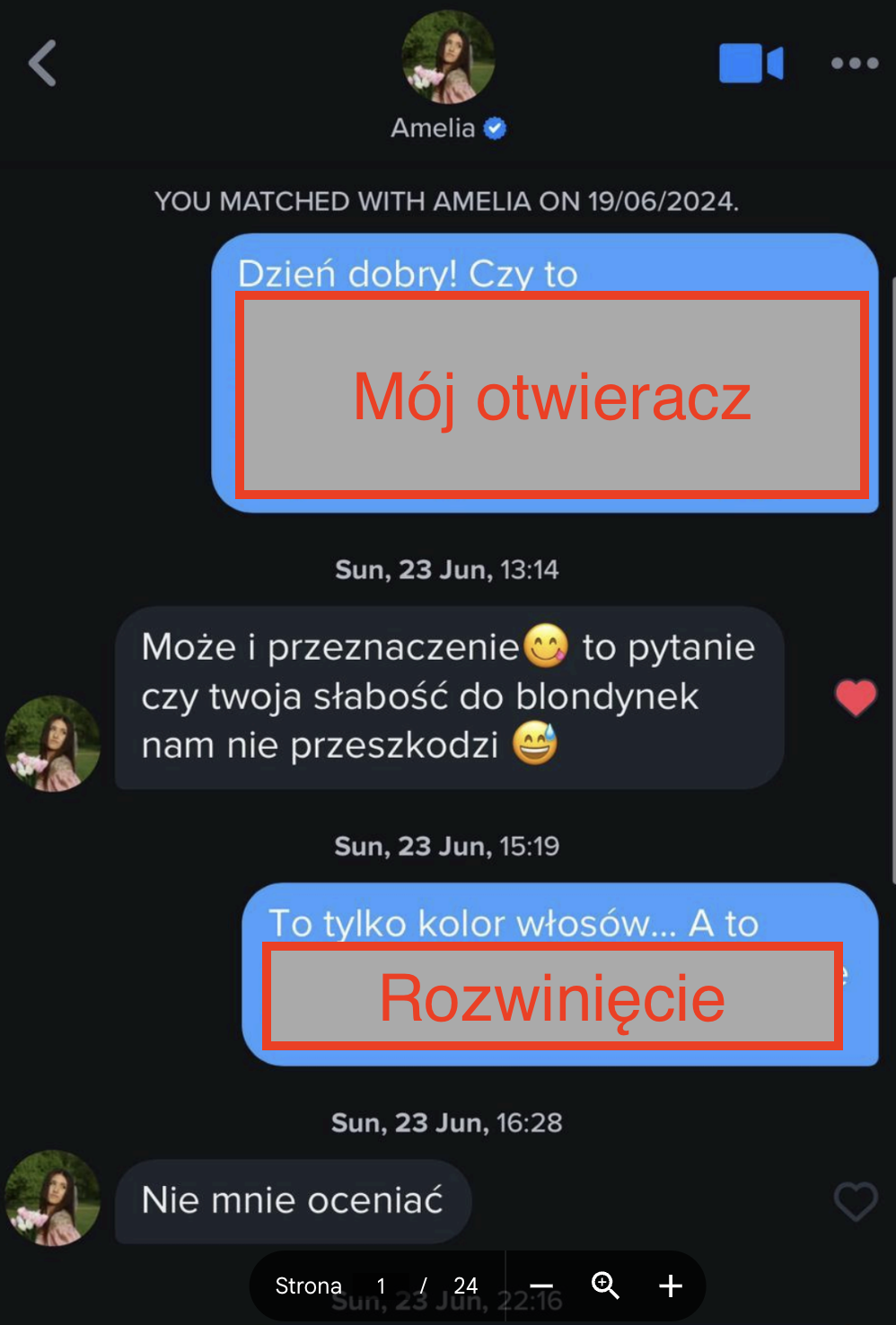The image size is (896, 1325).
Task: Unlike the bottom message heart outline
Action: click(x=855, y=1200)
